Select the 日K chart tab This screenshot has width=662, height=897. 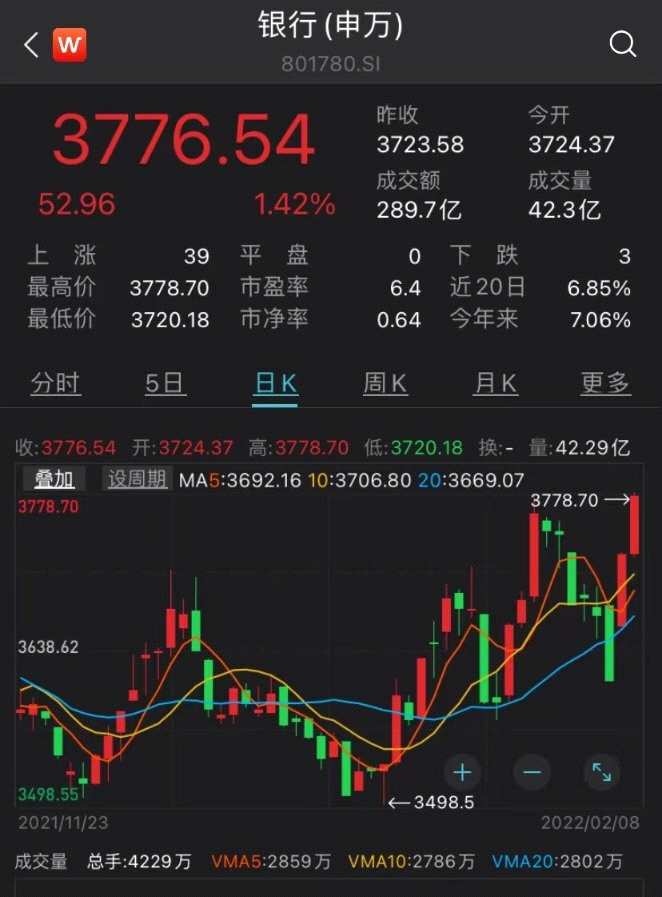pos(275,383)
